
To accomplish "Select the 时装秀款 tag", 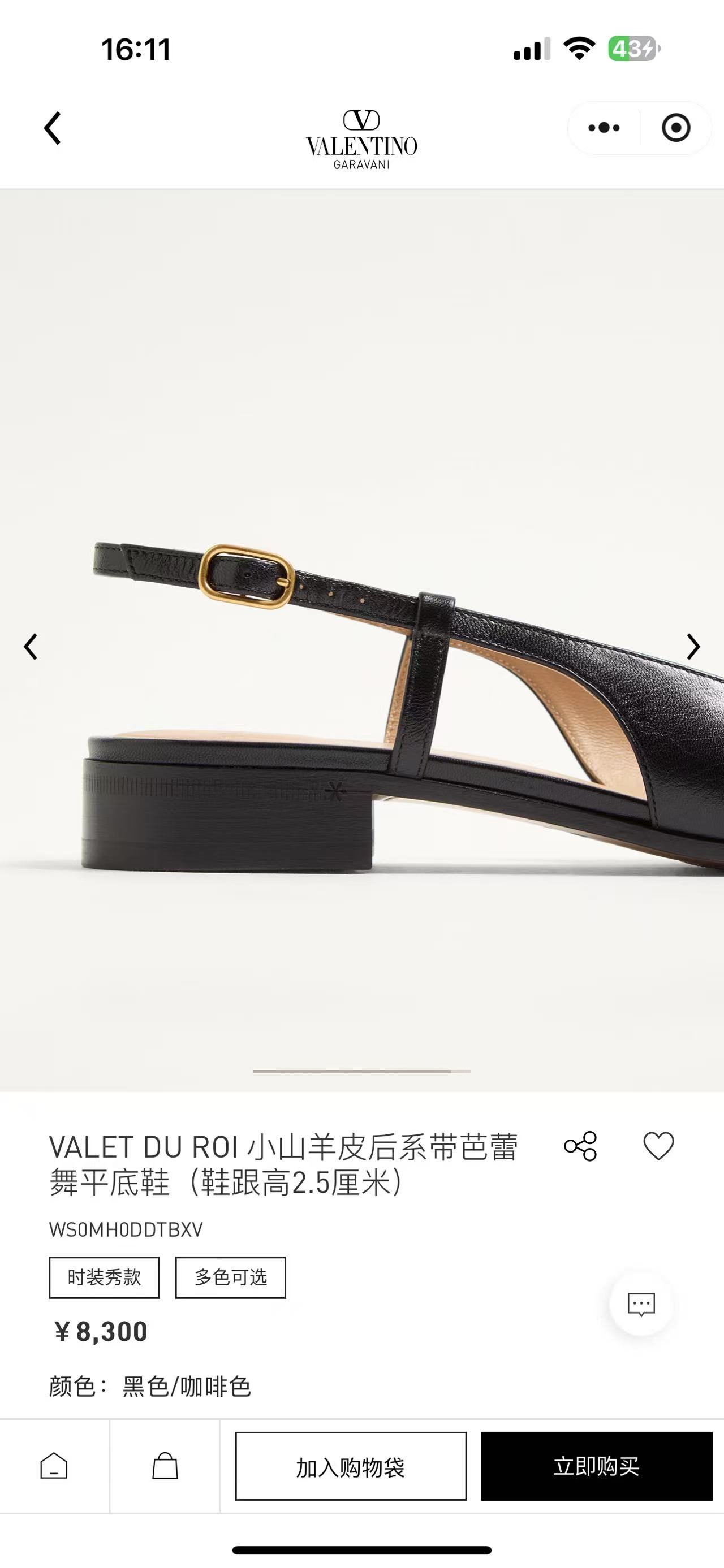I will [104, 1277].
